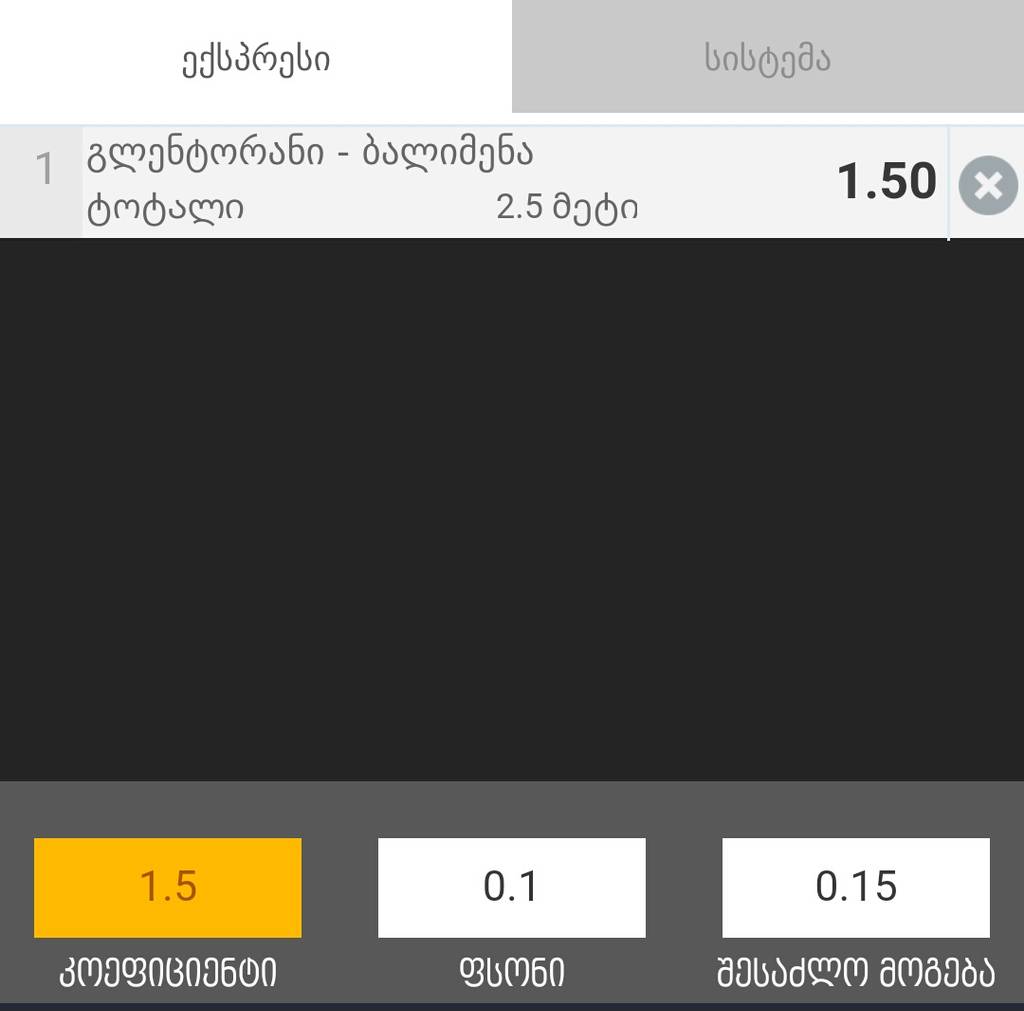Open the გლენტორანი - ბალიმენა bet row
This screenshot has height=1011, width=1024.
pyautogui.click(x=460, y=181)
